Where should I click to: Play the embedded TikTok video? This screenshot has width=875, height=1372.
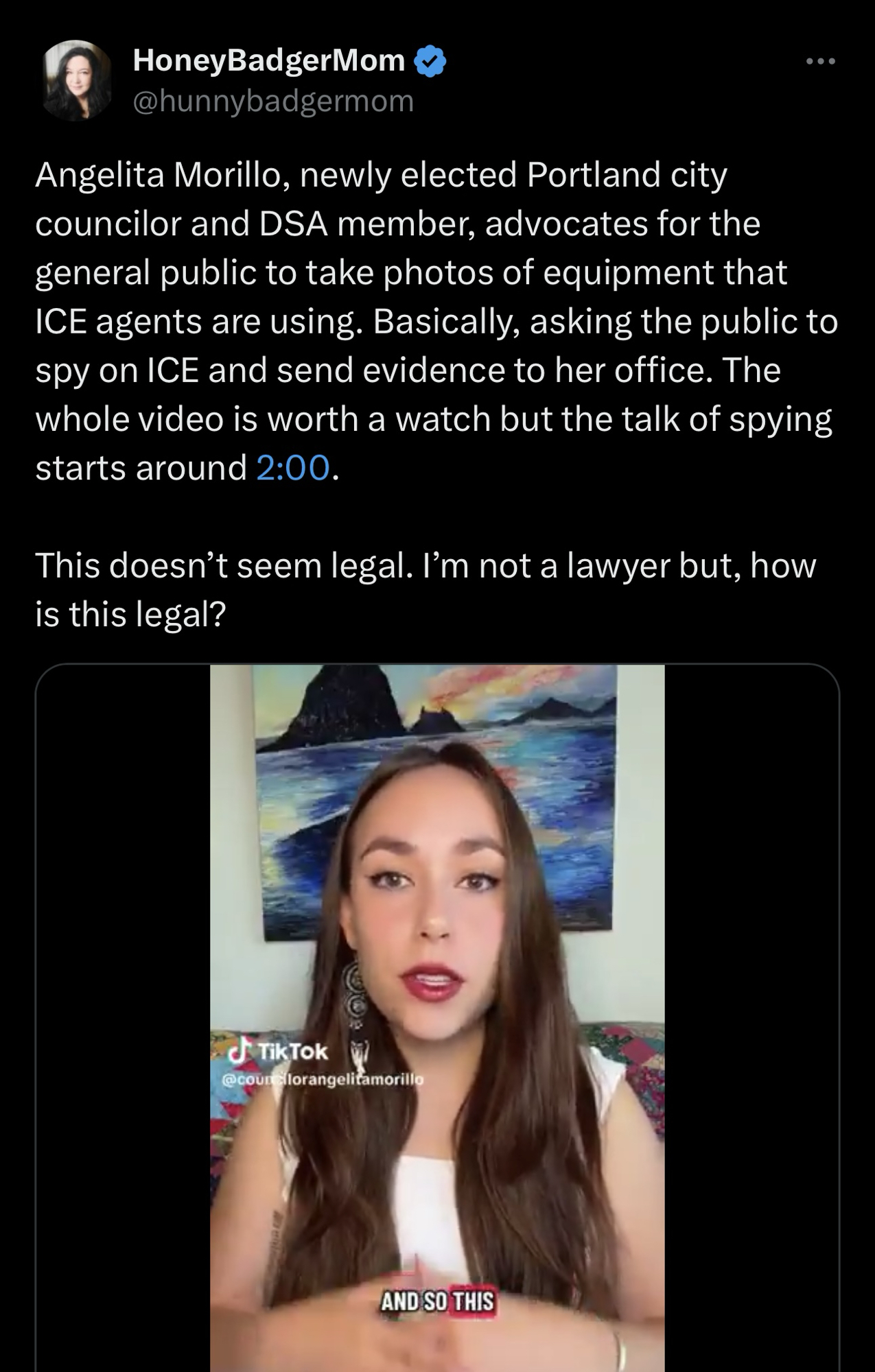437,1015
